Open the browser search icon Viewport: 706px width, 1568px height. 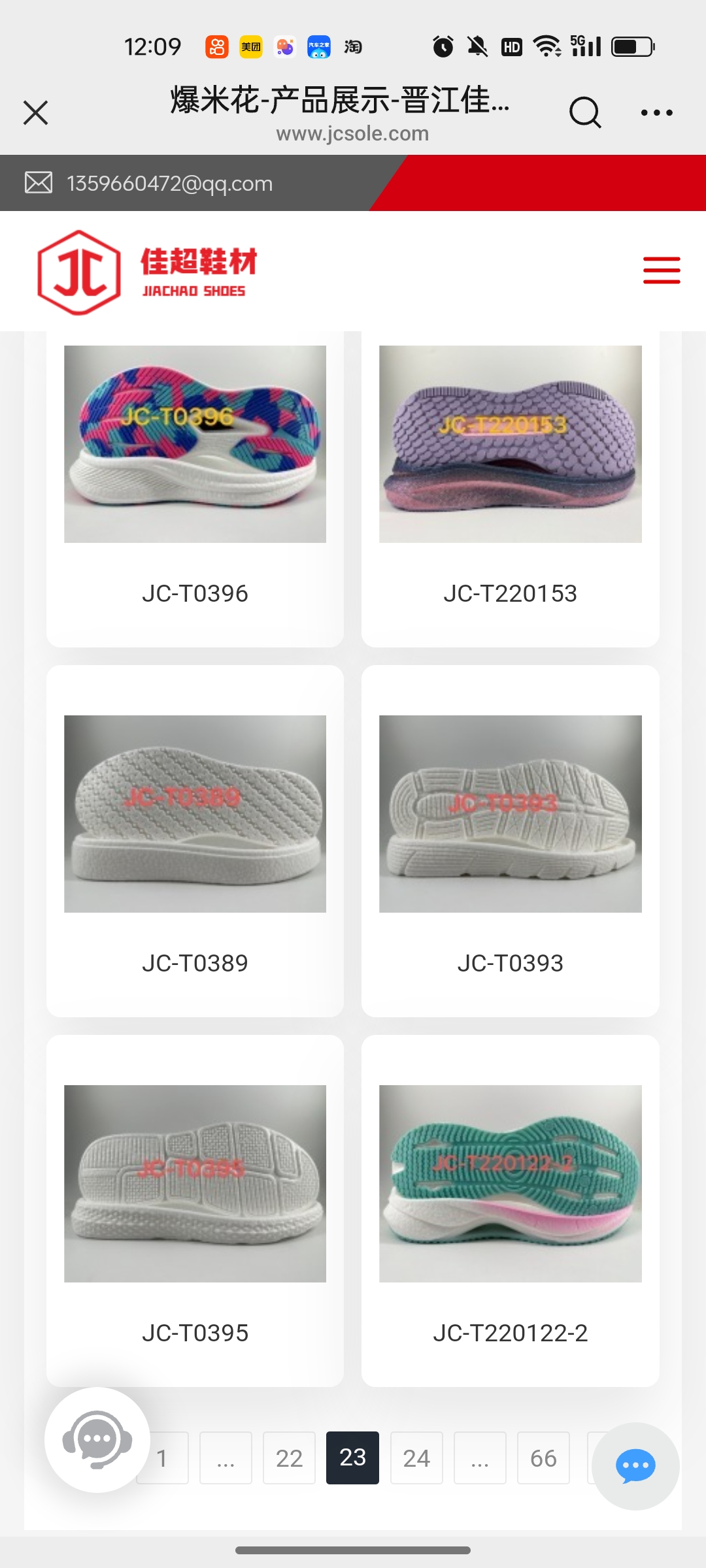tap(584, 112)
